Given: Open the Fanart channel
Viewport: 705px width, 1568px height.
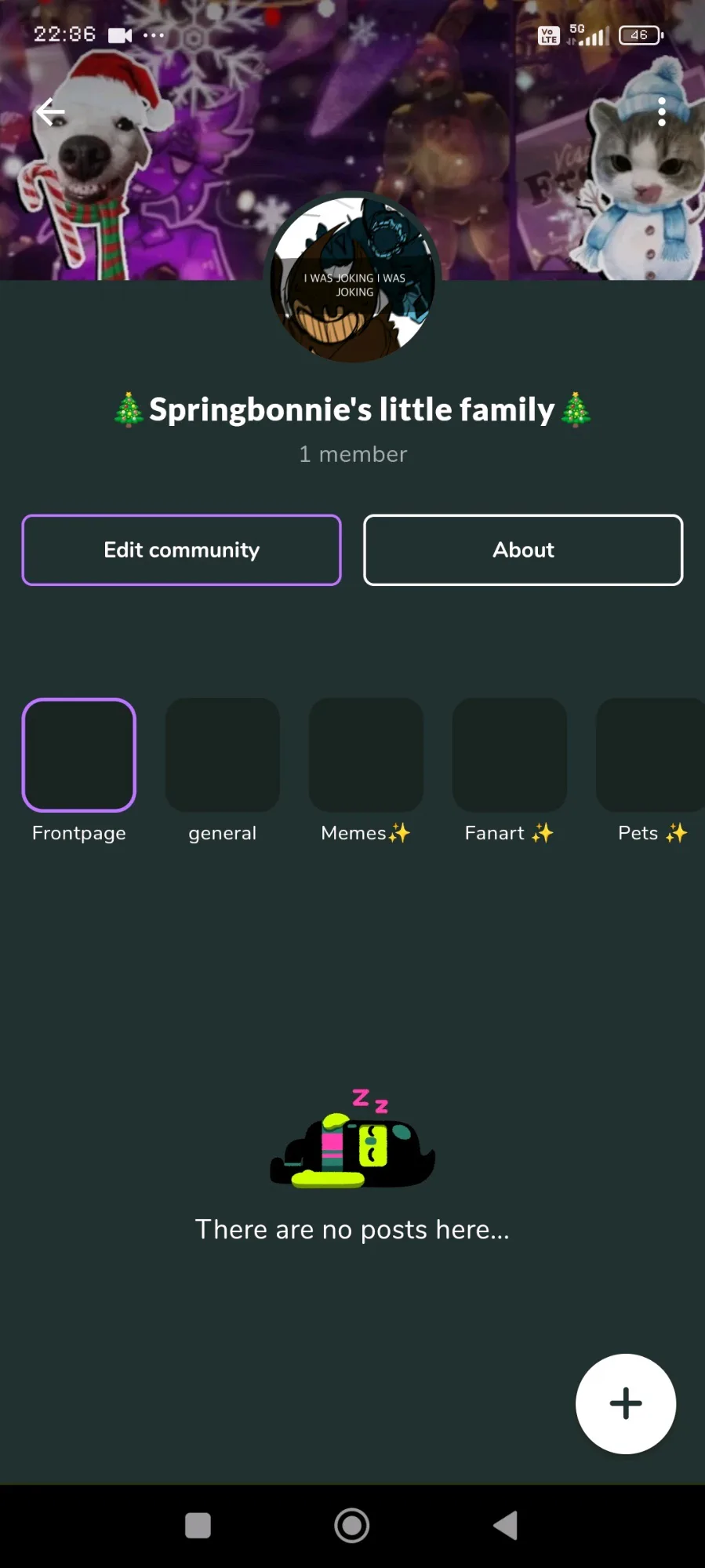Looking at the screenshot, I should coord(509,755).
